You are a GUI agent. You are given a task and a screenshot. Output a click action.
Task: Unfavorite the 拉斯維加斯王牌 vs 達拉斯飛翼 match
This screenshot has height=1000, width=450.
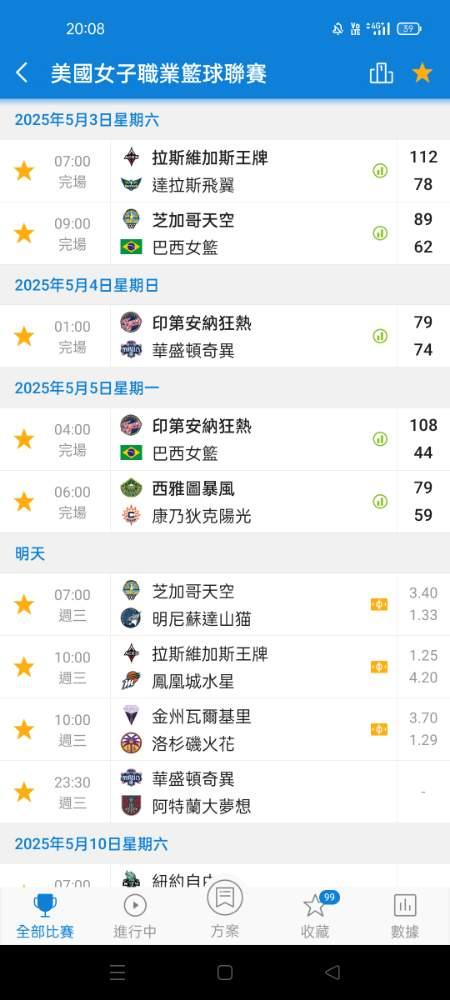pos(24,171)
